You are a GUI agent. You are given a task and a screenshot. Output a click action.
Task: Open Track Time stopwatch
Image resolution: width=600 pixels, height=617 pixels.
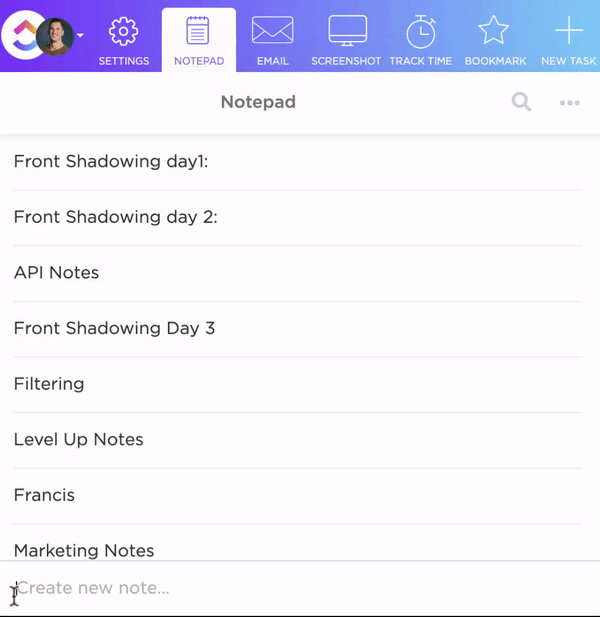(x=420, y=40)
